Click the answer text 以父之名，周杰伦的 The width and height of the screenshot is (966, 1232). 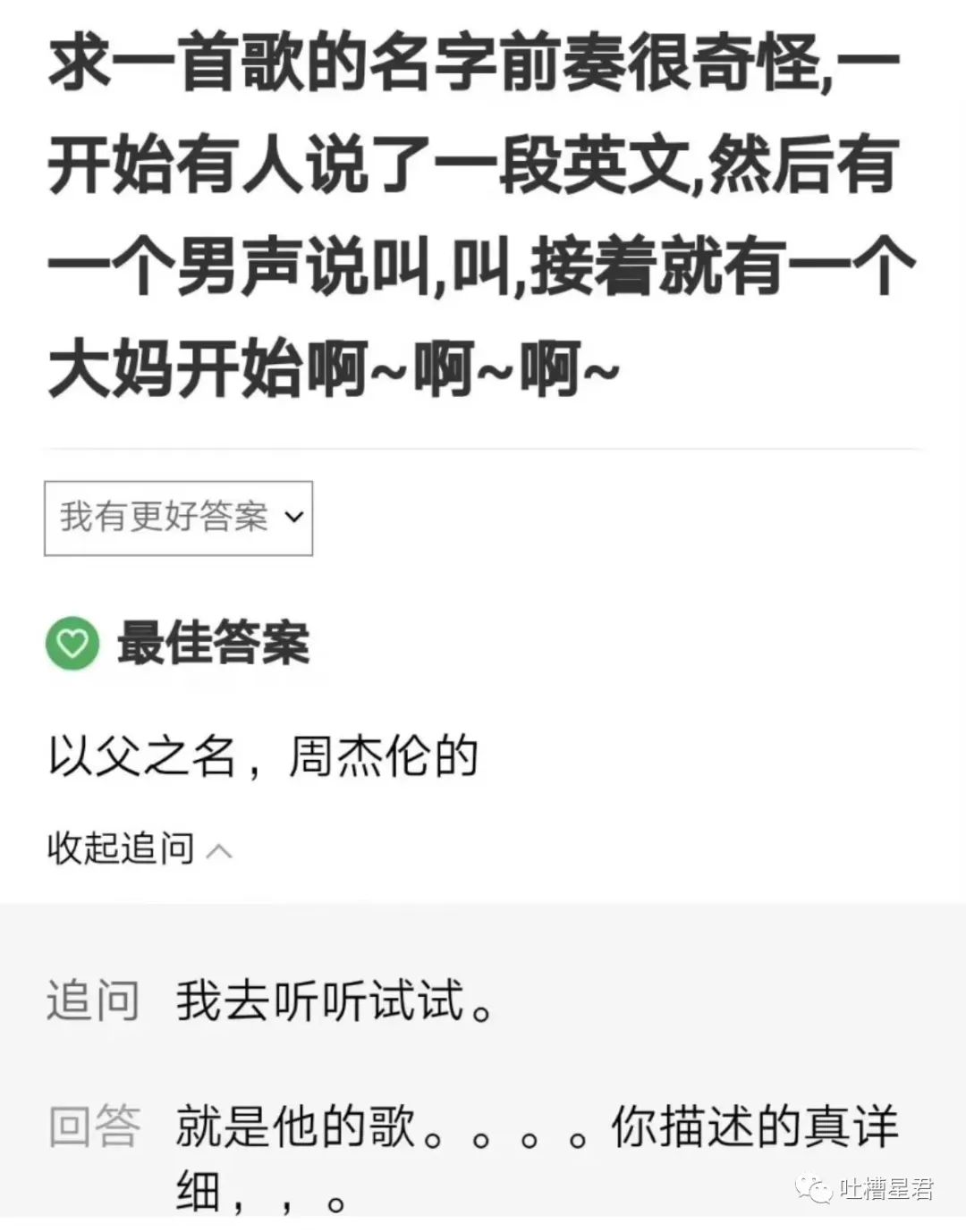[x=264, y=754]
